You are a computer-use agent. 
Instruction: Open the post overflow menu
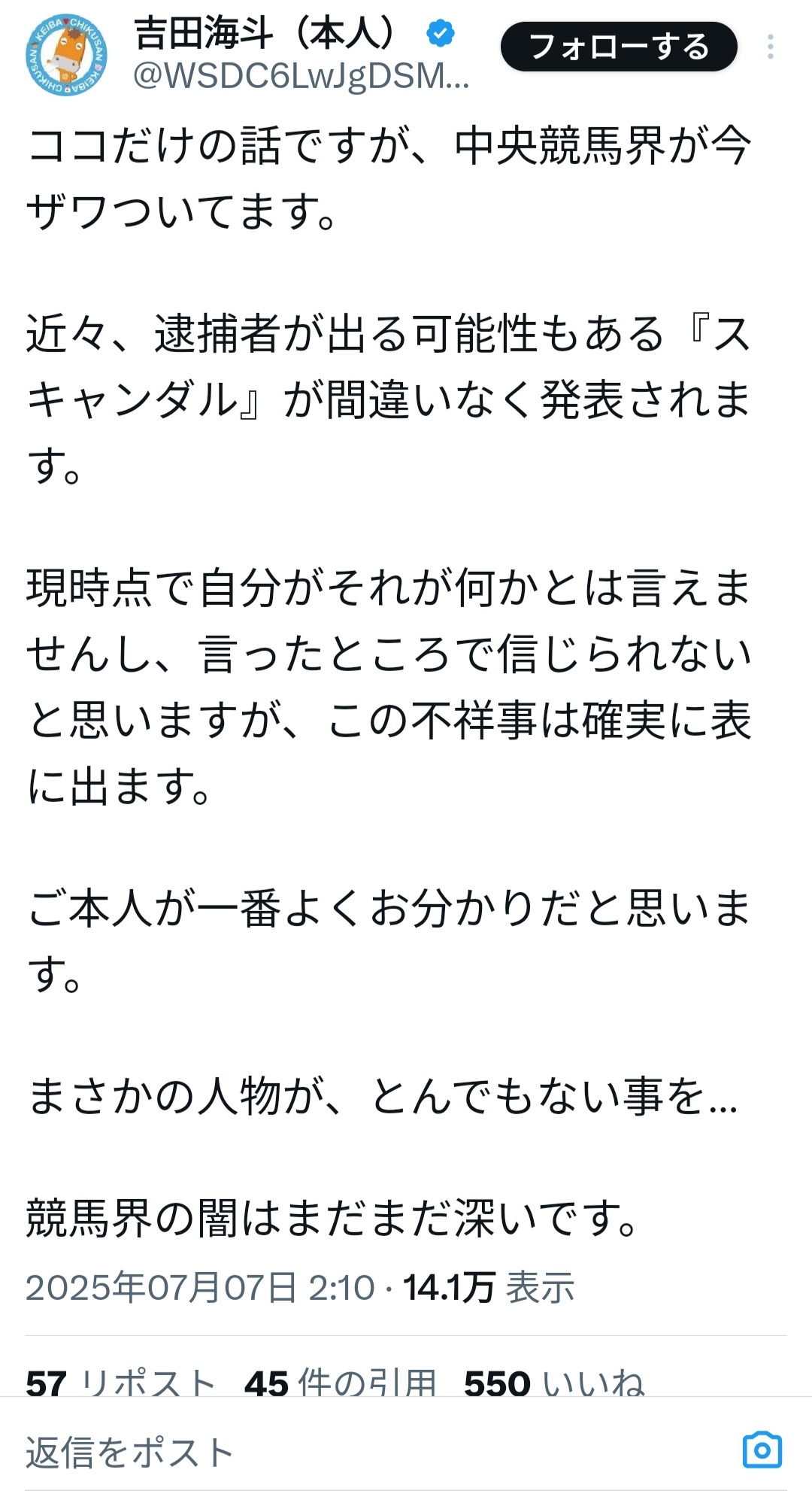click(x=770, y=47)
